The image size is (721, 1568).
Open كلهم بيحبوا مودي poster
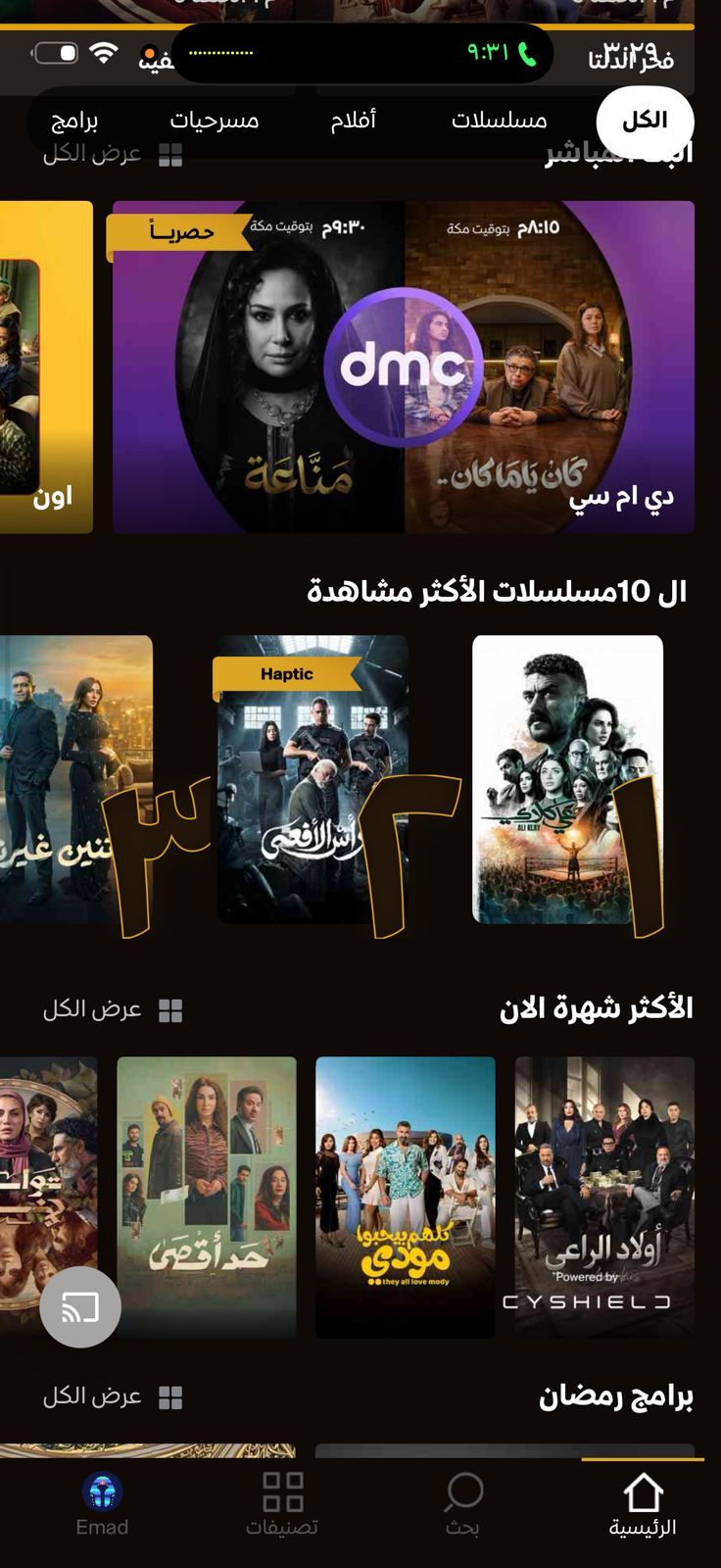[405, 1197]
